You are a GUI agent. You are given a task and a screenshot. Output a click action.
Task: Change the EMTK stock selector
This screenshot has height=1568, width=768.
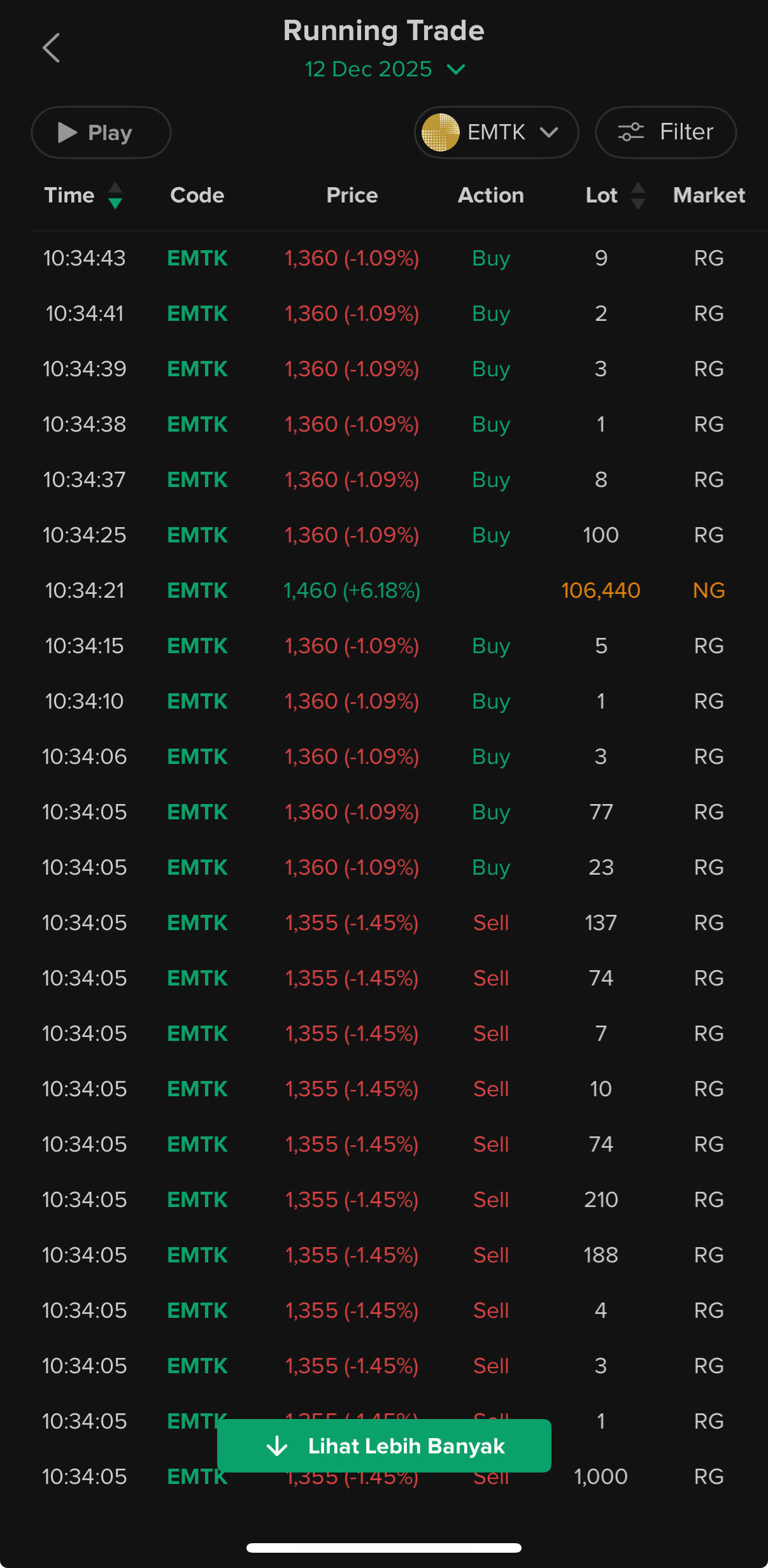(x=496, y=132)
